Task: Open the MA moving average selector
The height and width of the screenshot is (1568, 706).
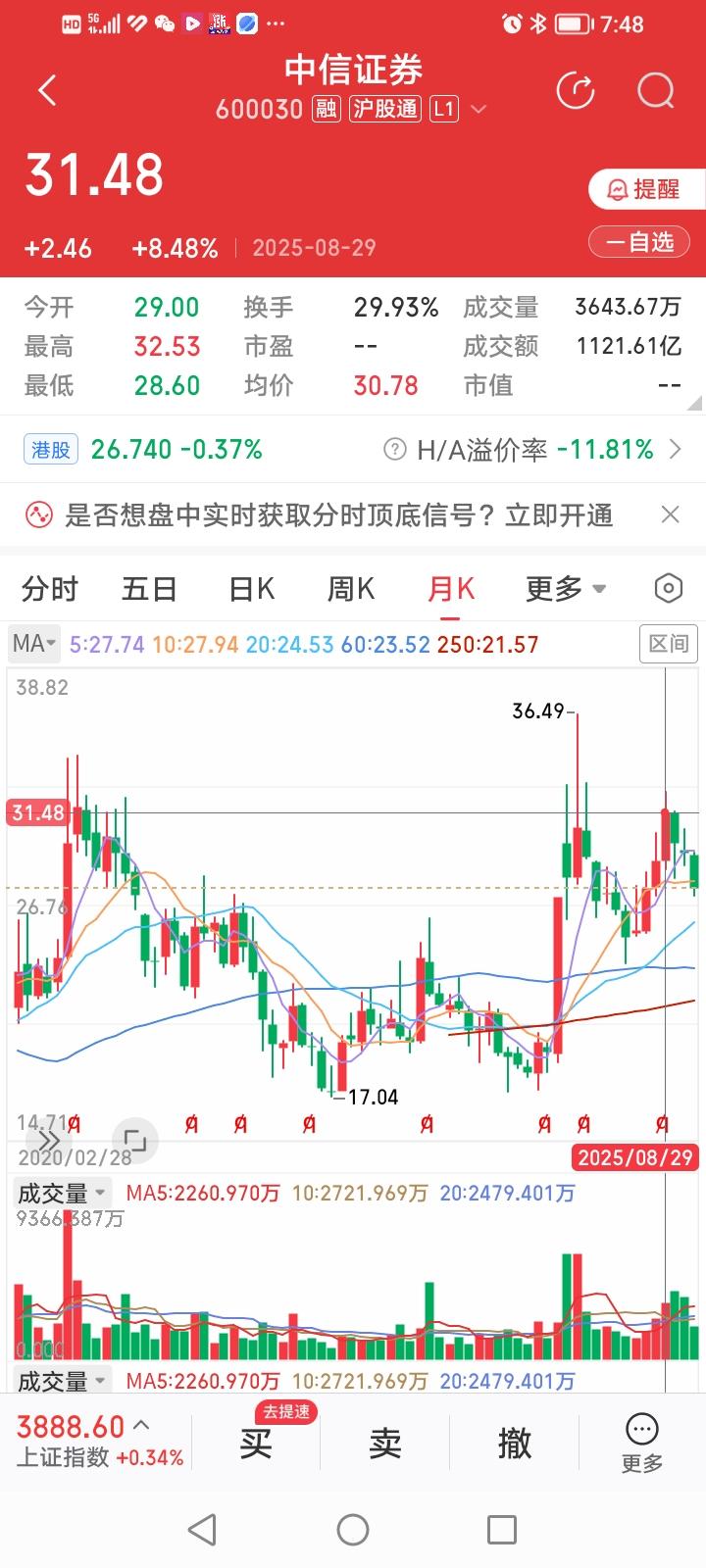Action: 33,644
